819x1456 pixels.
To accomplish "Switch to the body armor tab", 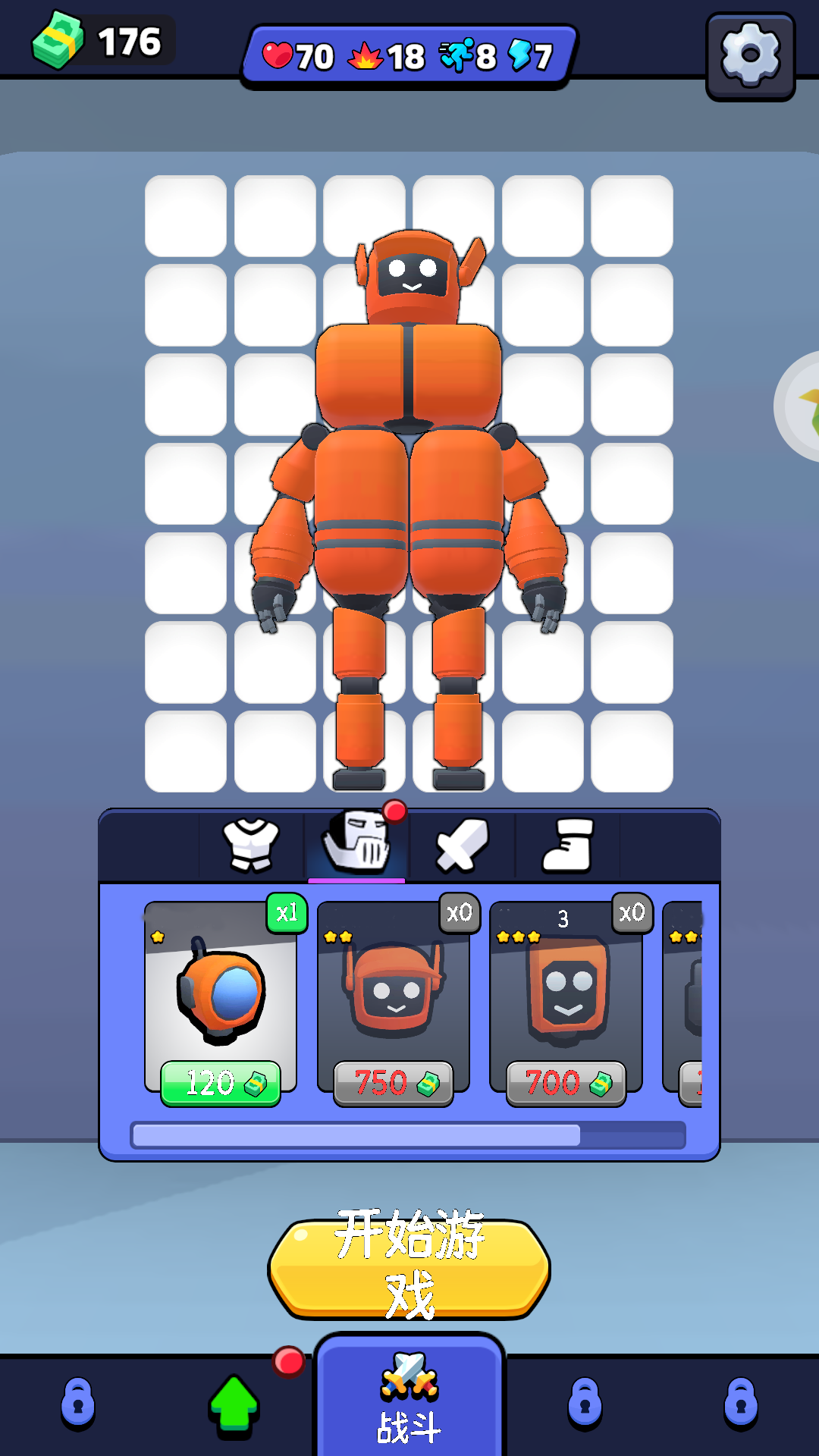I will click(251, 845).
